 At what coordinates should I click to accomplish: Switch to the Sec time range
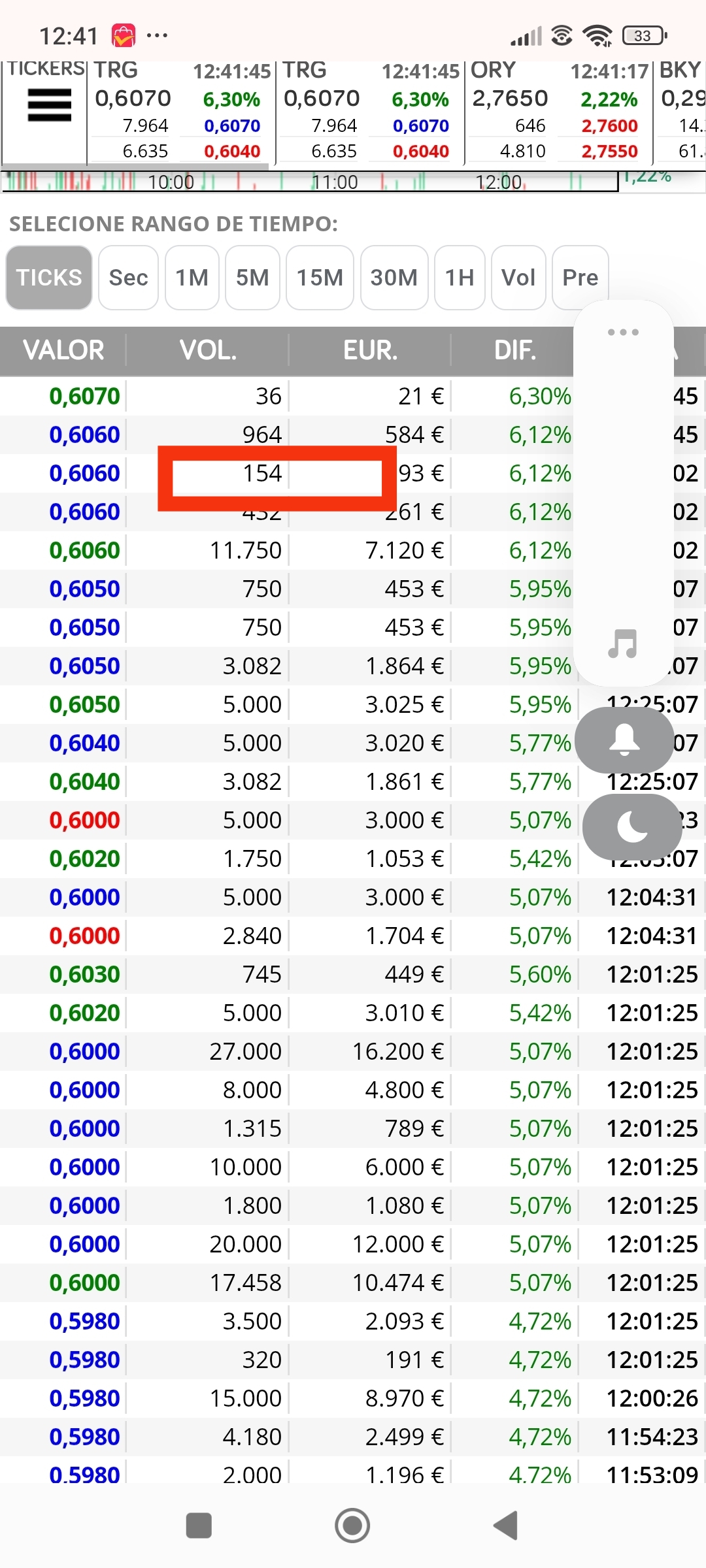[128, 278]
